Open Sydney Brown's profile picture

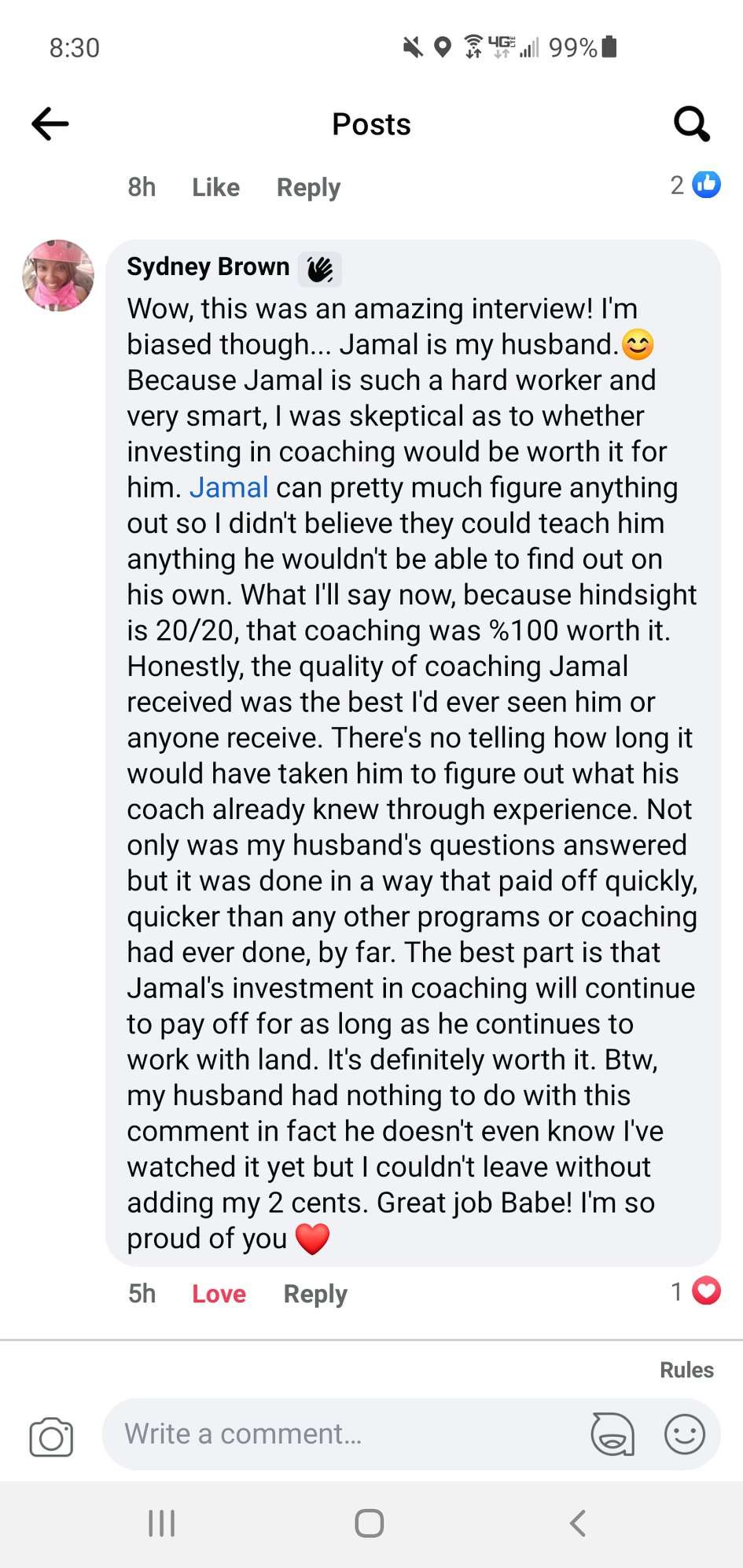point(58,276)
